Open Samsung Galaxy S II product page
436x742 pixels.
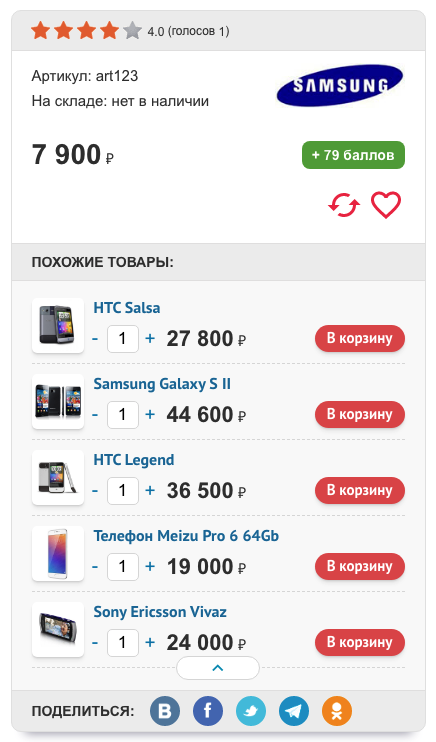click(x=162, y=384)
